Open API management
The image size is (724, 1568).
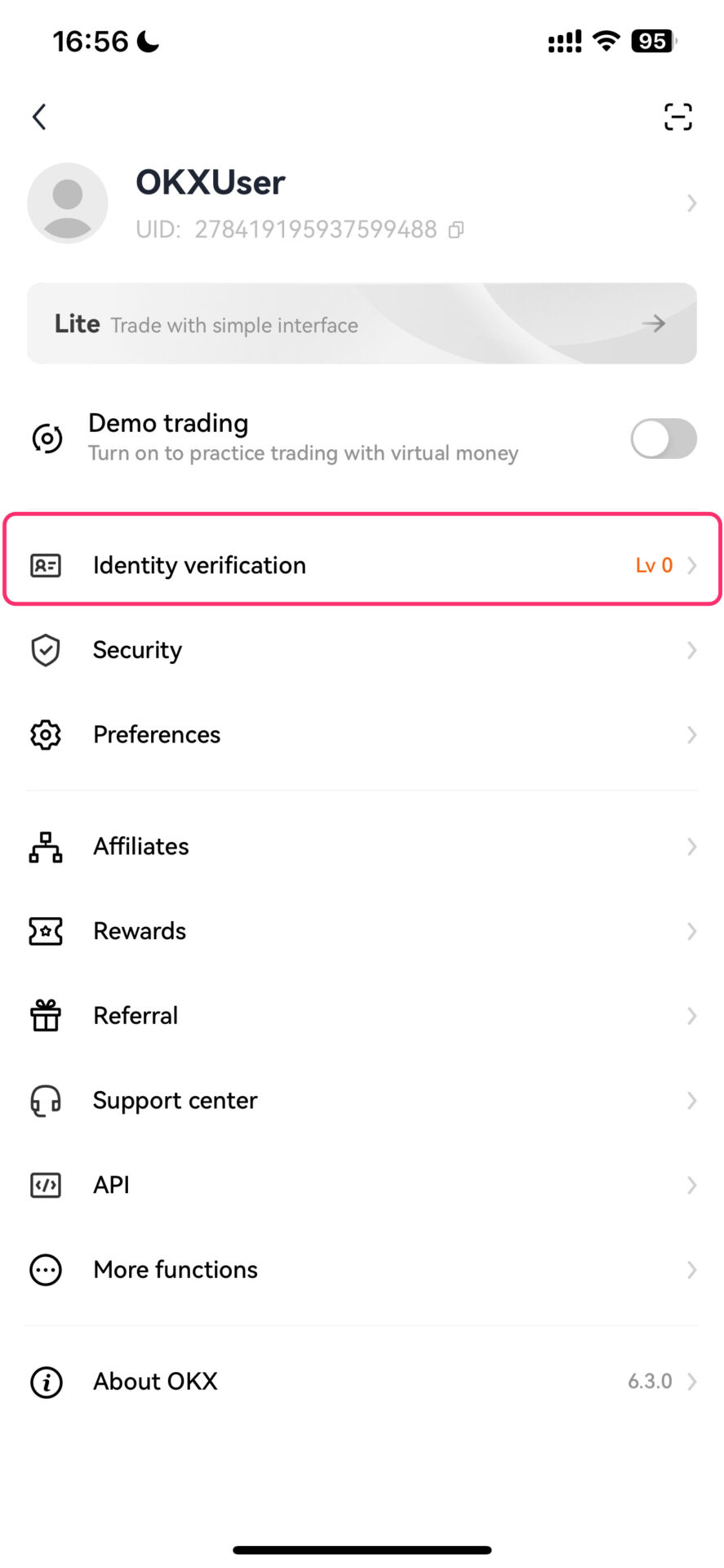(x=362, y=1184)
